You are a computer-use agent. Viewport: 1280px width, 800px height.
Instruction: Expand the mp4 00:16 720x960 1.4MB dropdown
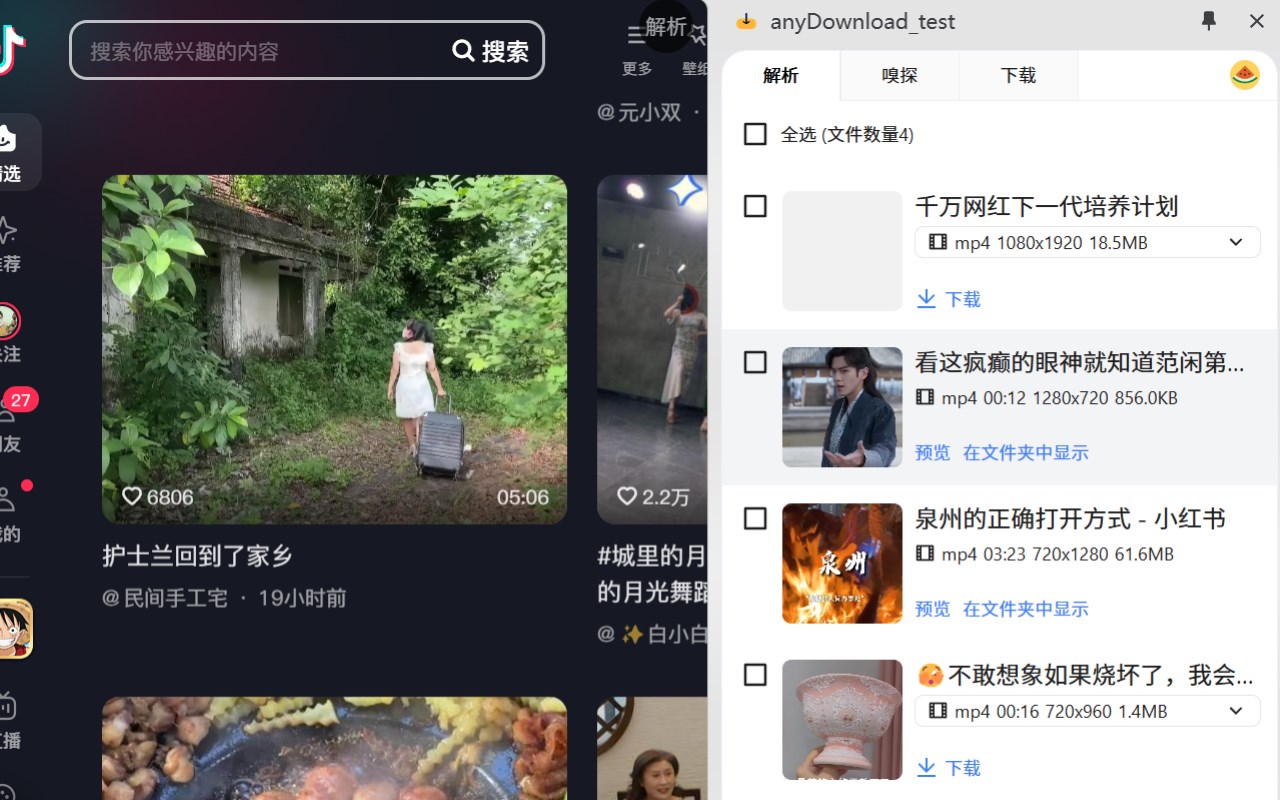coord(1236,711)
